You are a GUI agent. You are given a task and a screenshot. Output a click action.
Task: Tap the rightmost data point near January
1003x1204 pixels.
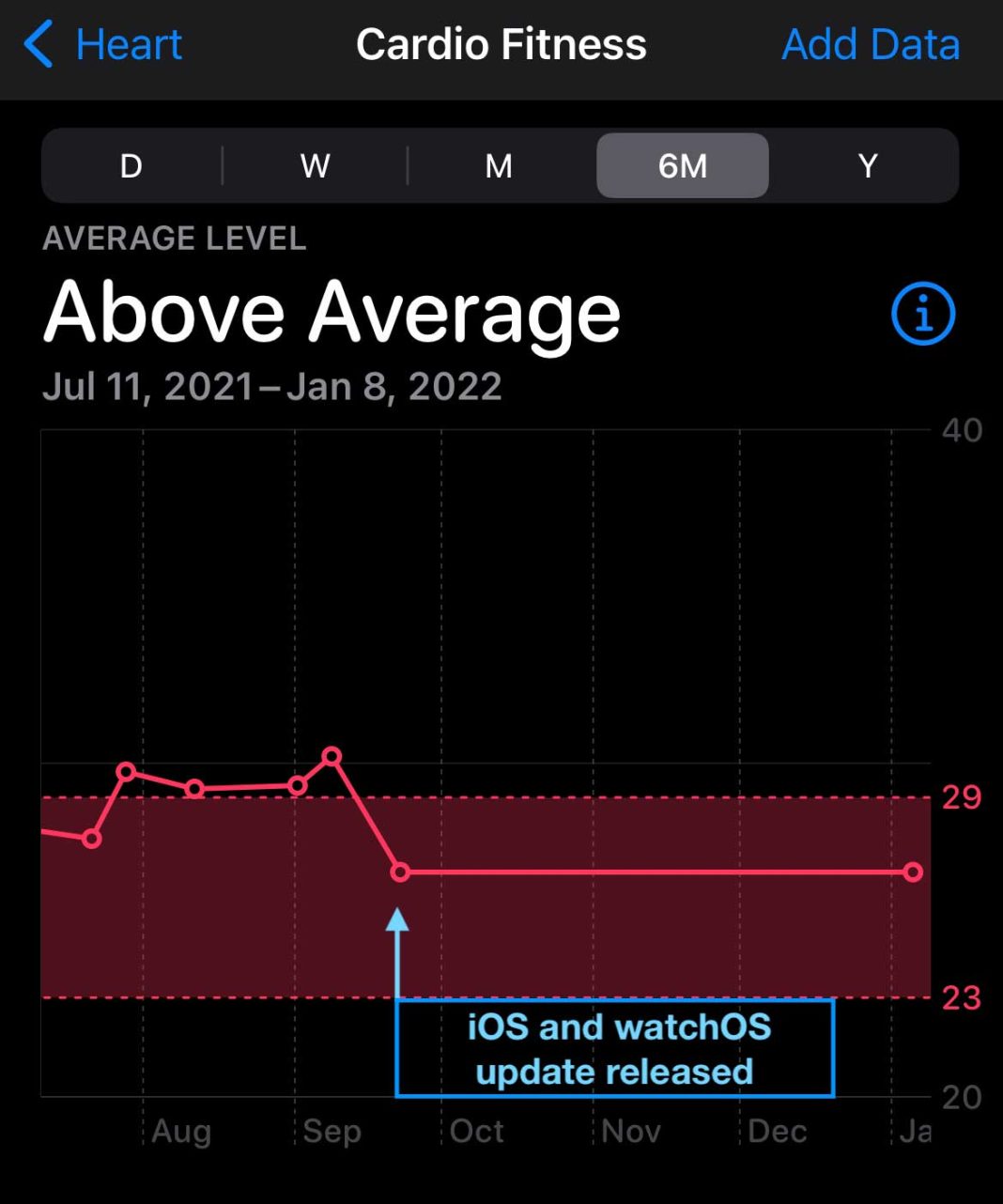click(x=914, y=872)
